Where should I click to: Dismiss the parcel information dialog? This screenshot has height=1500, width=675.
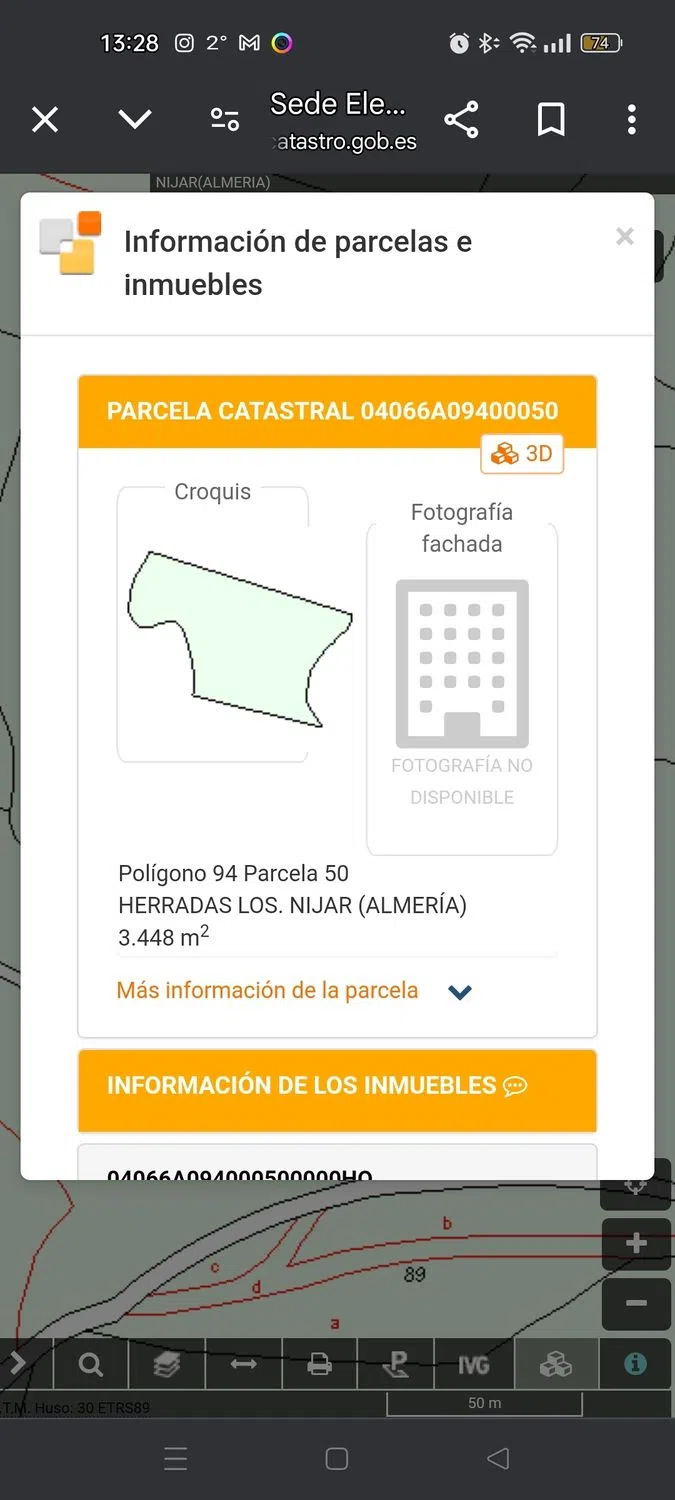(x=625, y=237)
